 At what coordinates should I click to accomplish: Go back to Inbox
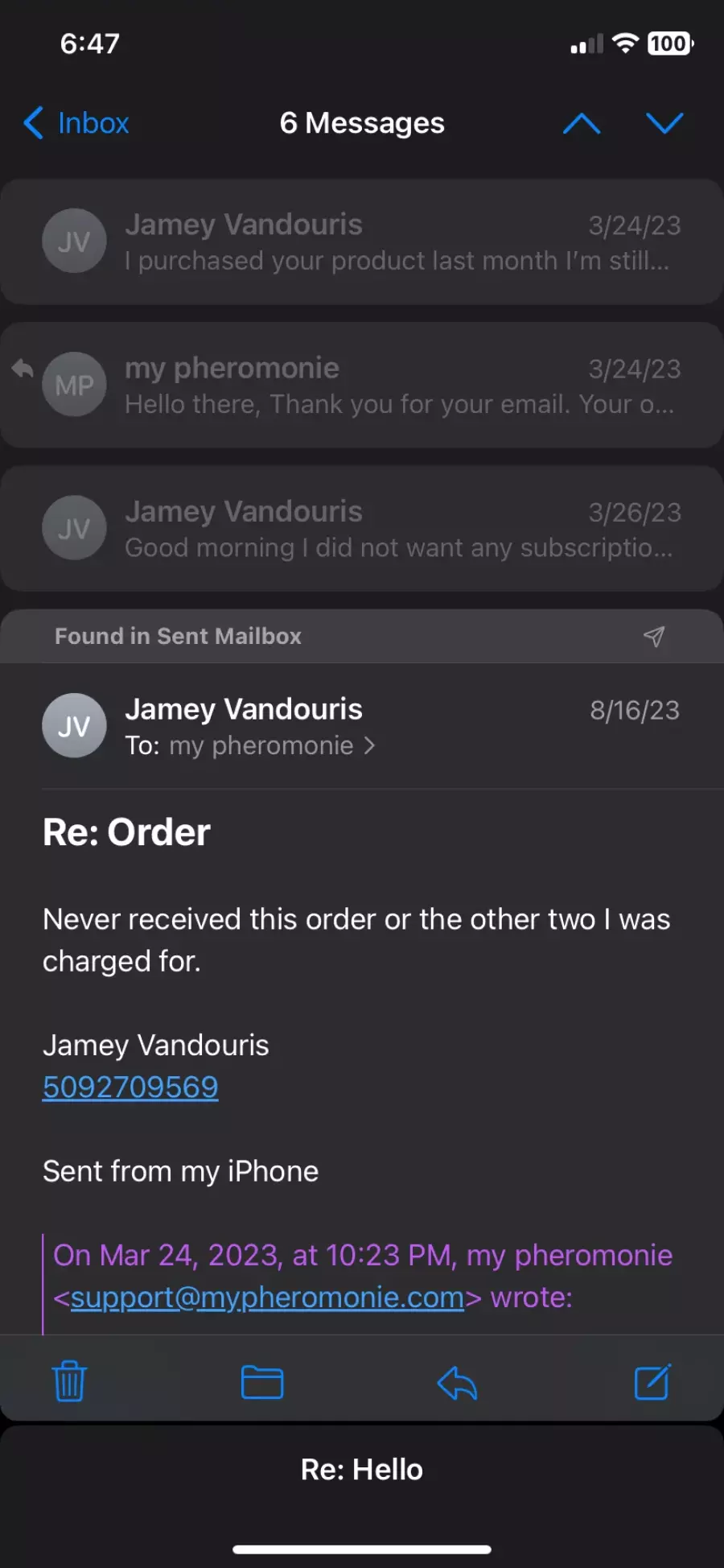click(76, 123)
